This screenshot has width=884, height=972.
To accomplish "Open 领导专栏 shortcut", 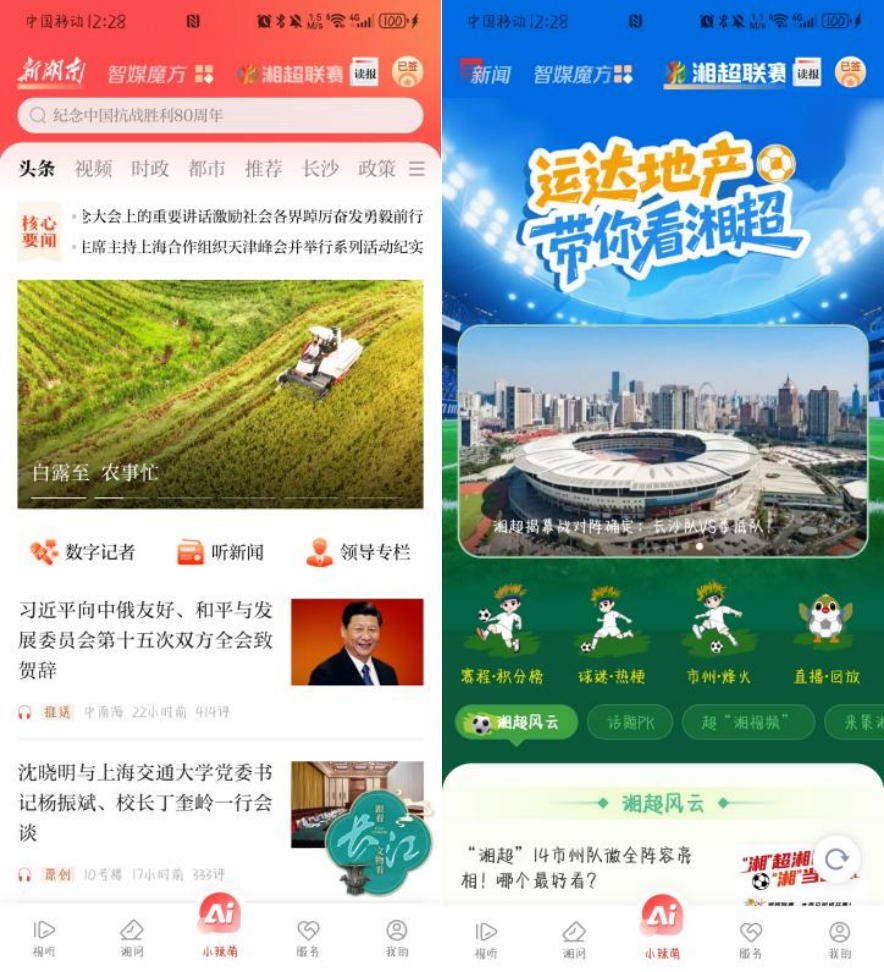I will point(358,552).
